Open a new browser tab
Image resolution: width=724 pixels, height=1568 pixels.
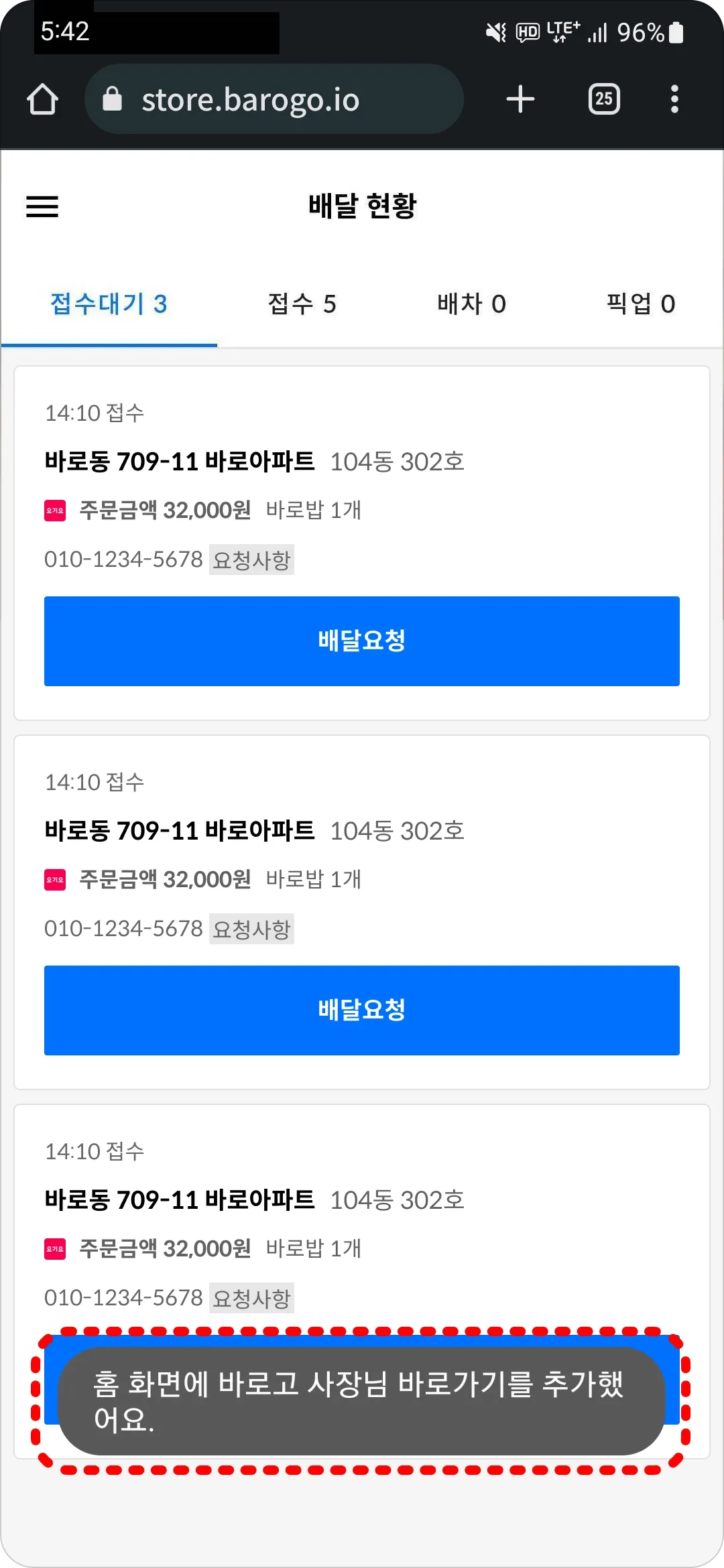[520, 99]
